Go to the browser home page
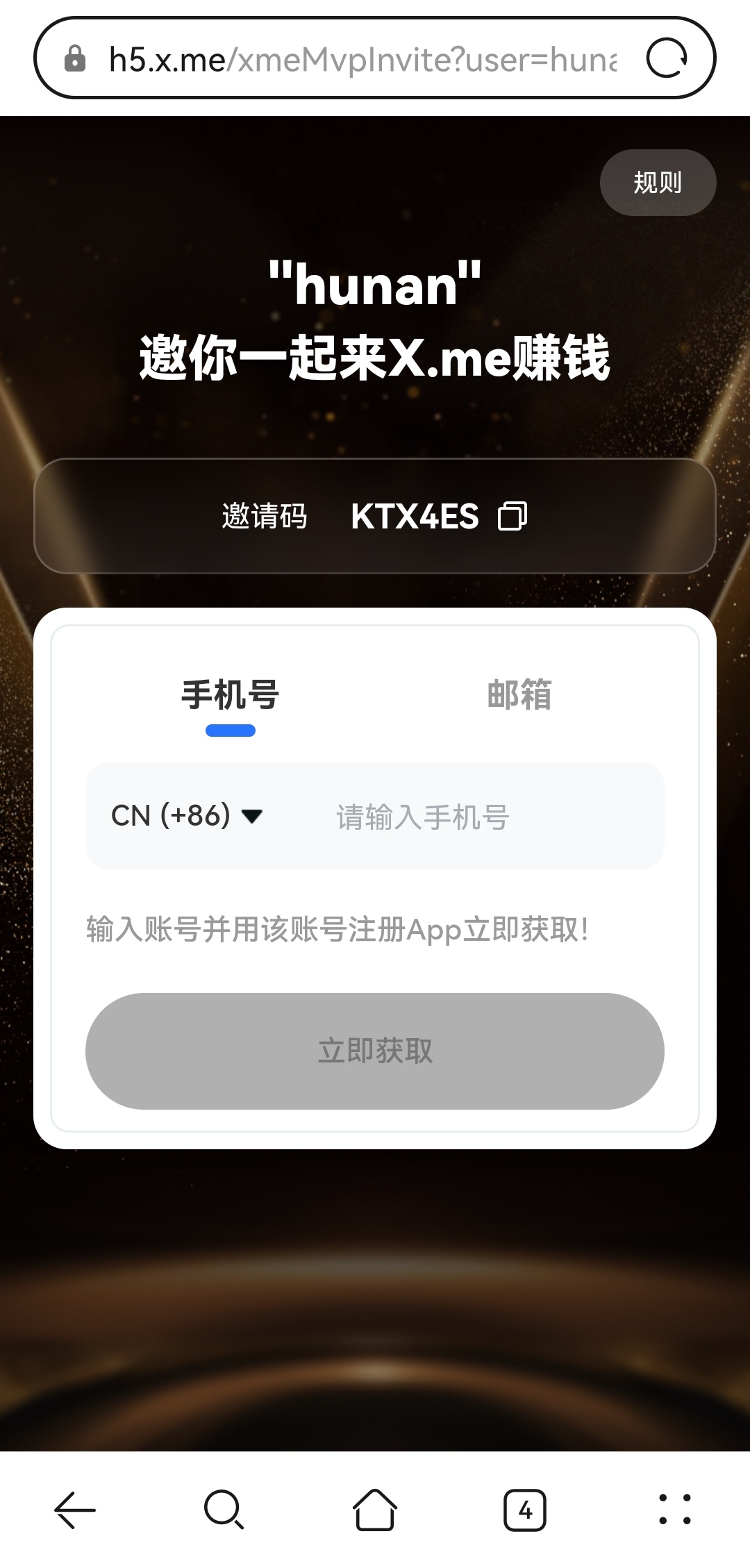The width and height of the screenshot is (750, 1568). click(375, 1510)
